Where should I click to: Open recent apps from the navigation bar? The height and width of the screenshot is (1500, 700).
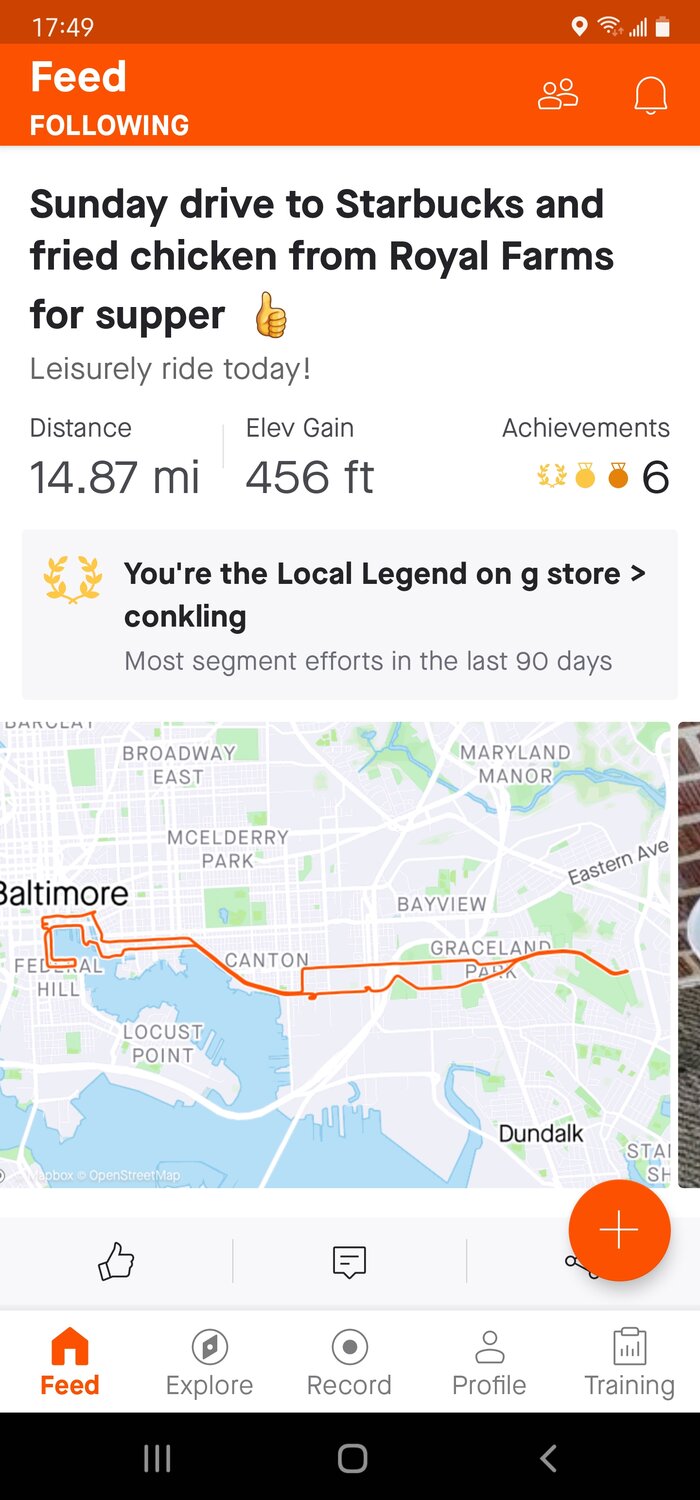157,1458
